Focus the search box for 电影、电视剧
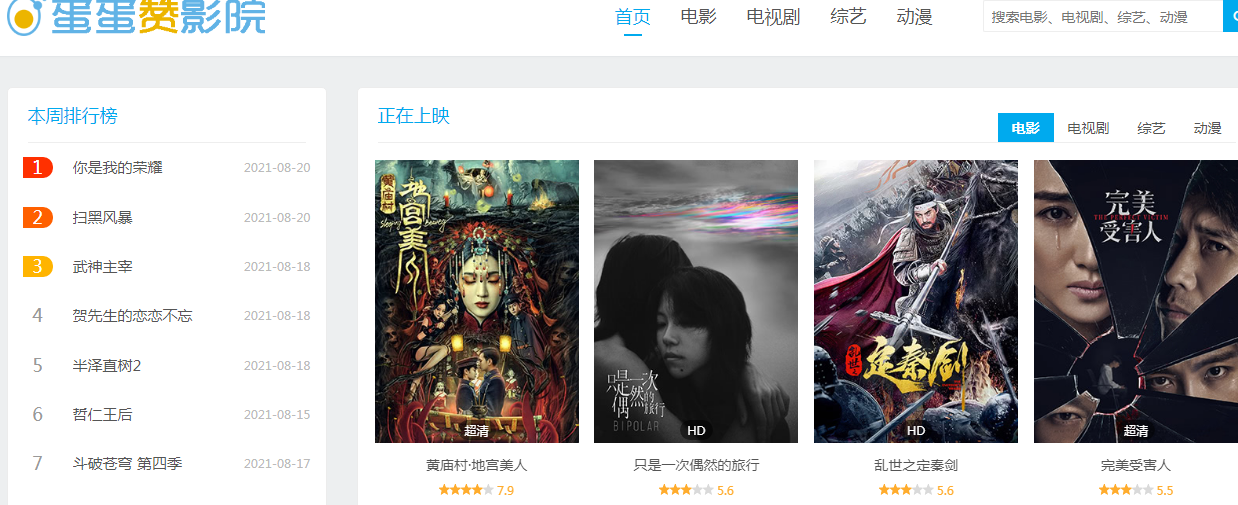 click(x=1100, y=17)
